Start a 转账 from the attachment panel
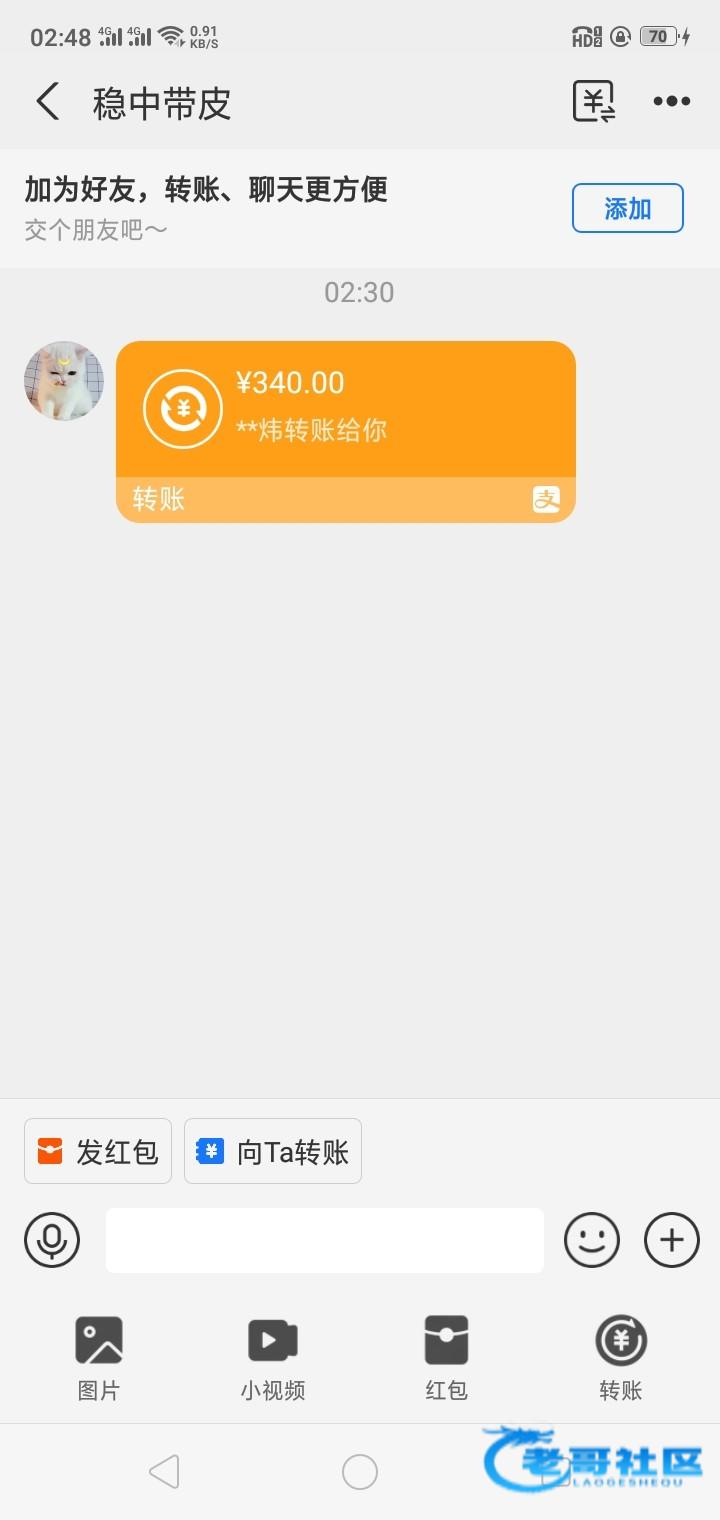The image size is (720, 1520). (x=621, y=1358)
